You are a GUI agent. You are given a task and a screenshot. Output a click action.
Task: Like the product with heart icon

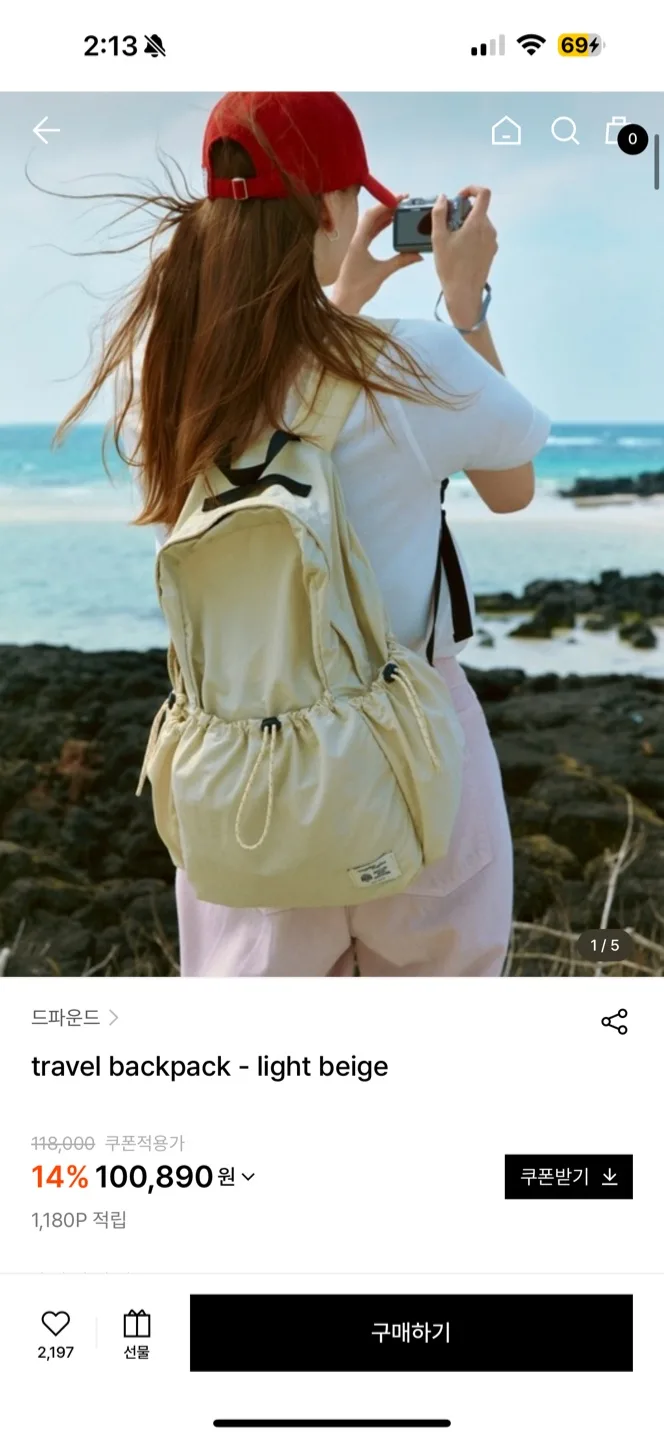click(x=56, y=1334)
